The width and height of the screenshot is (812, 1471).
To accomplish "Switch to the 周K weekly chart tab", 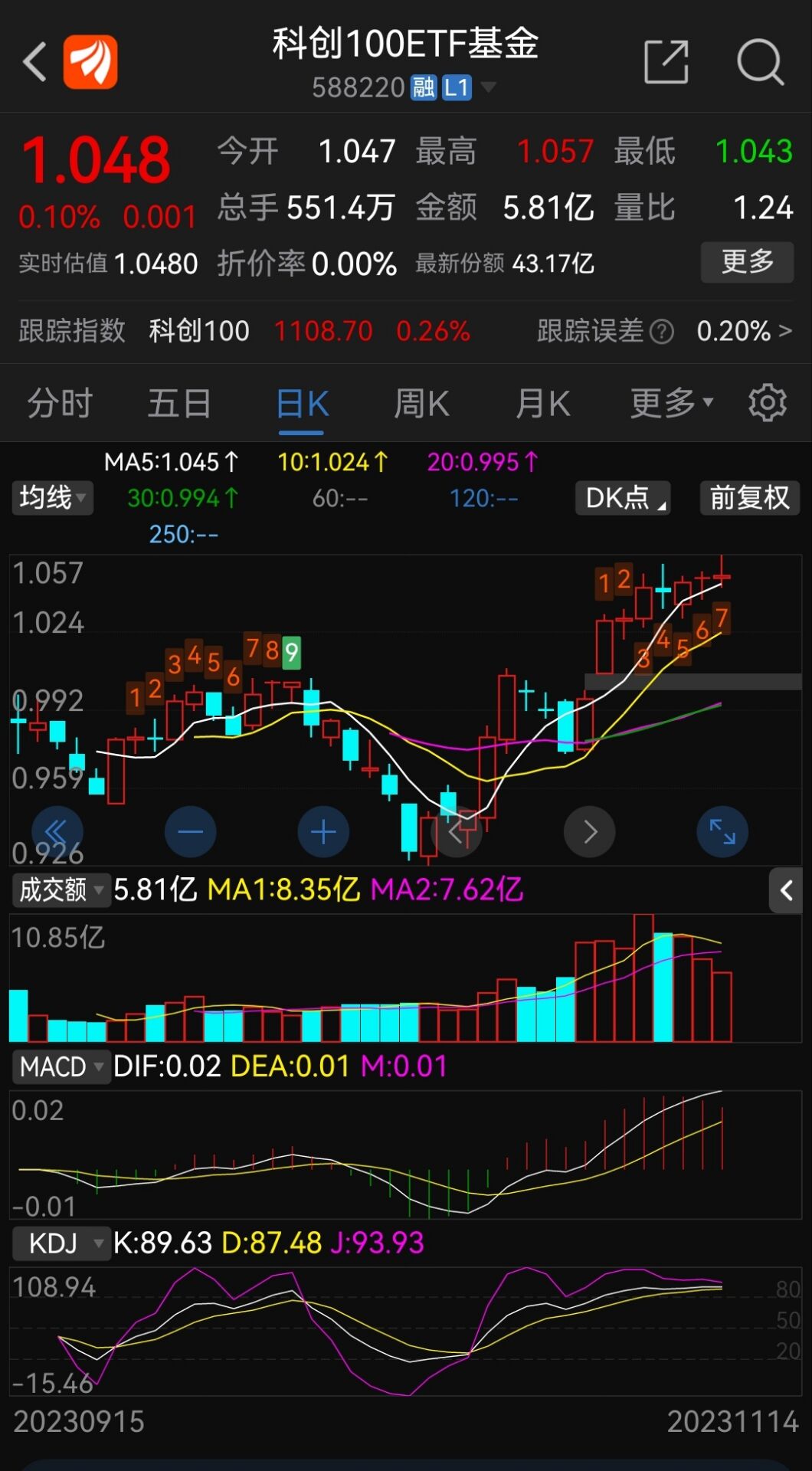I will pos(422,401).
